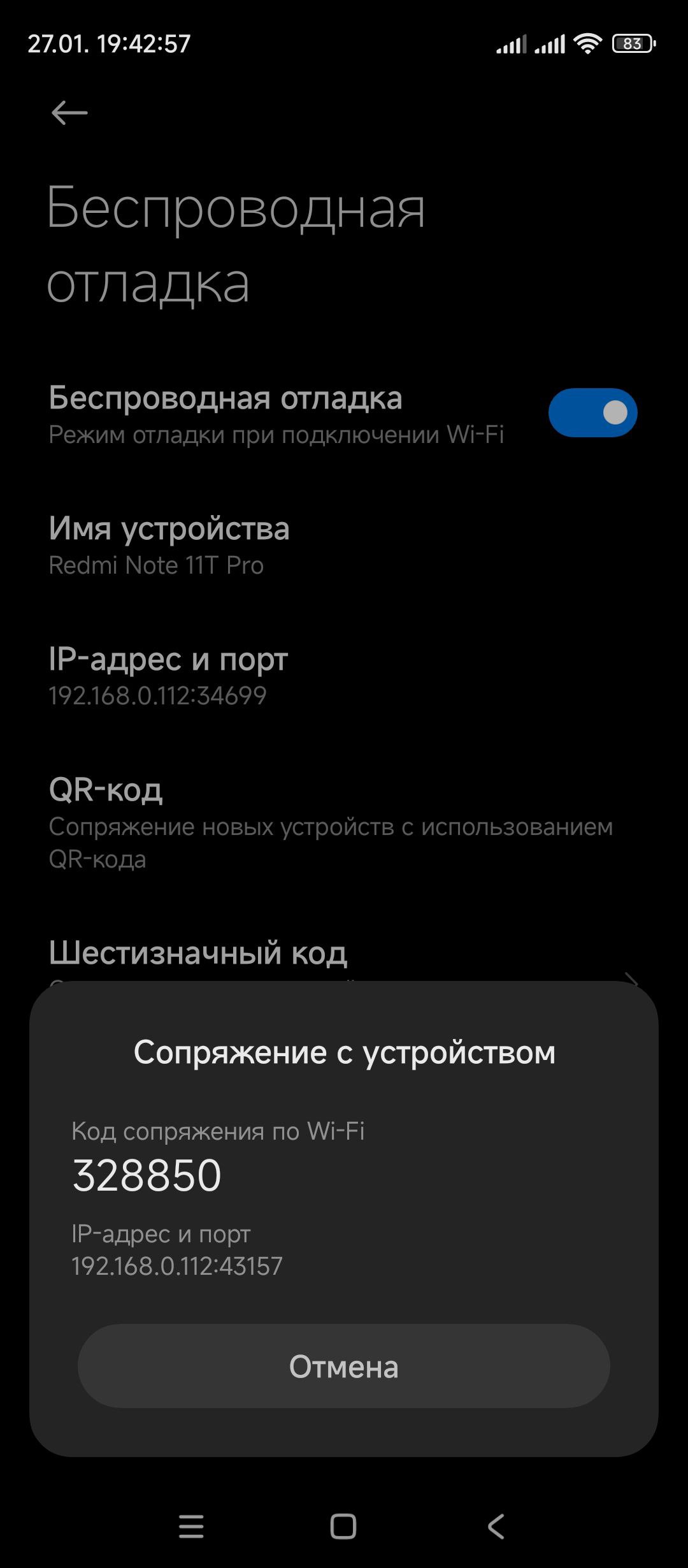Viewport: 688px width, 1568px height.
Task: Cancel the device pairing dialog
Action: click(343, 1366)
